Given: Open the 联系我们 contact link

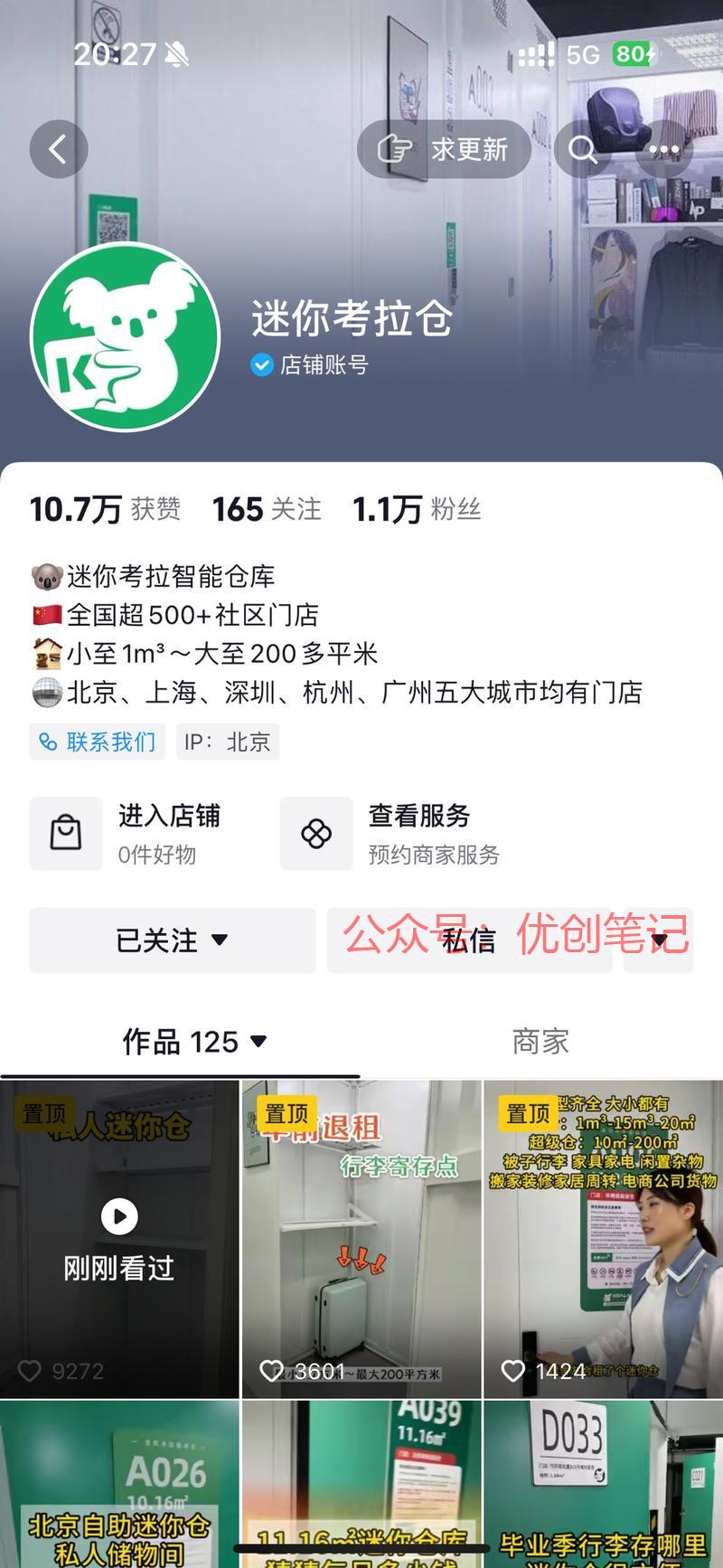Looking at the screenshot, I should pyautogui.click(x=98, y=741).
